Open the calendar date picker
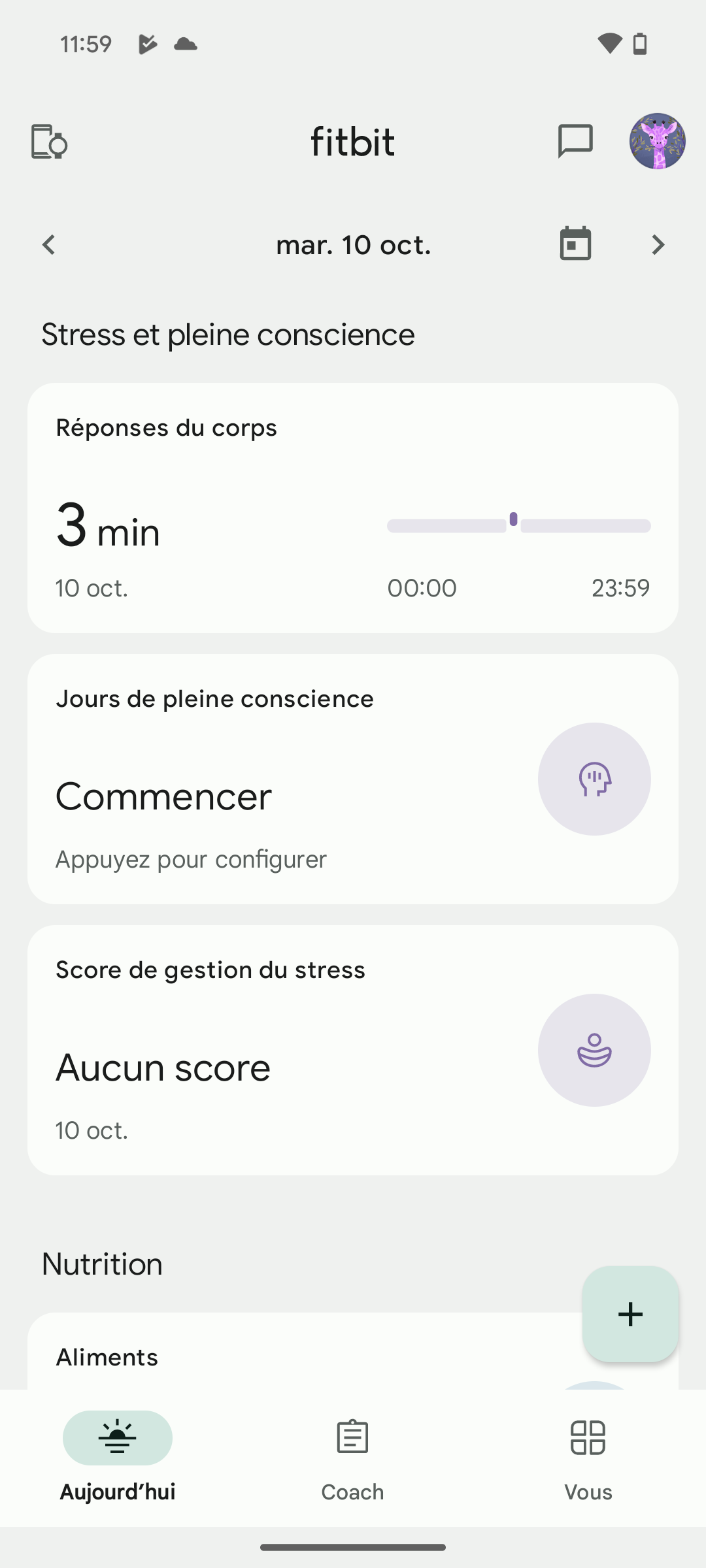Viewport: 706px width, 1568px height. click(575, 244)
